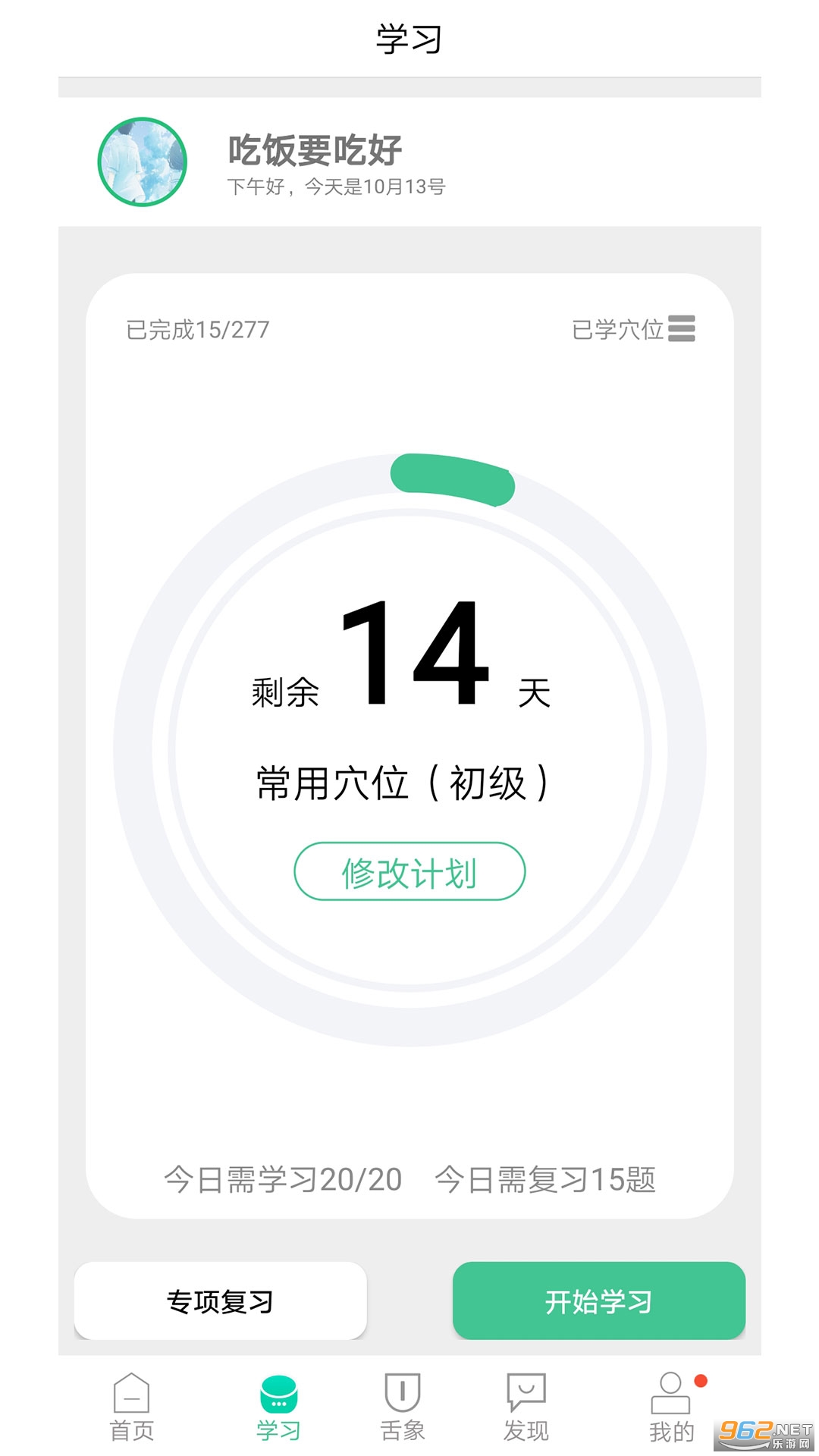819x1456 pixels.
Task: Select the 学习 tab
Action: click(x=278, y=1407)
